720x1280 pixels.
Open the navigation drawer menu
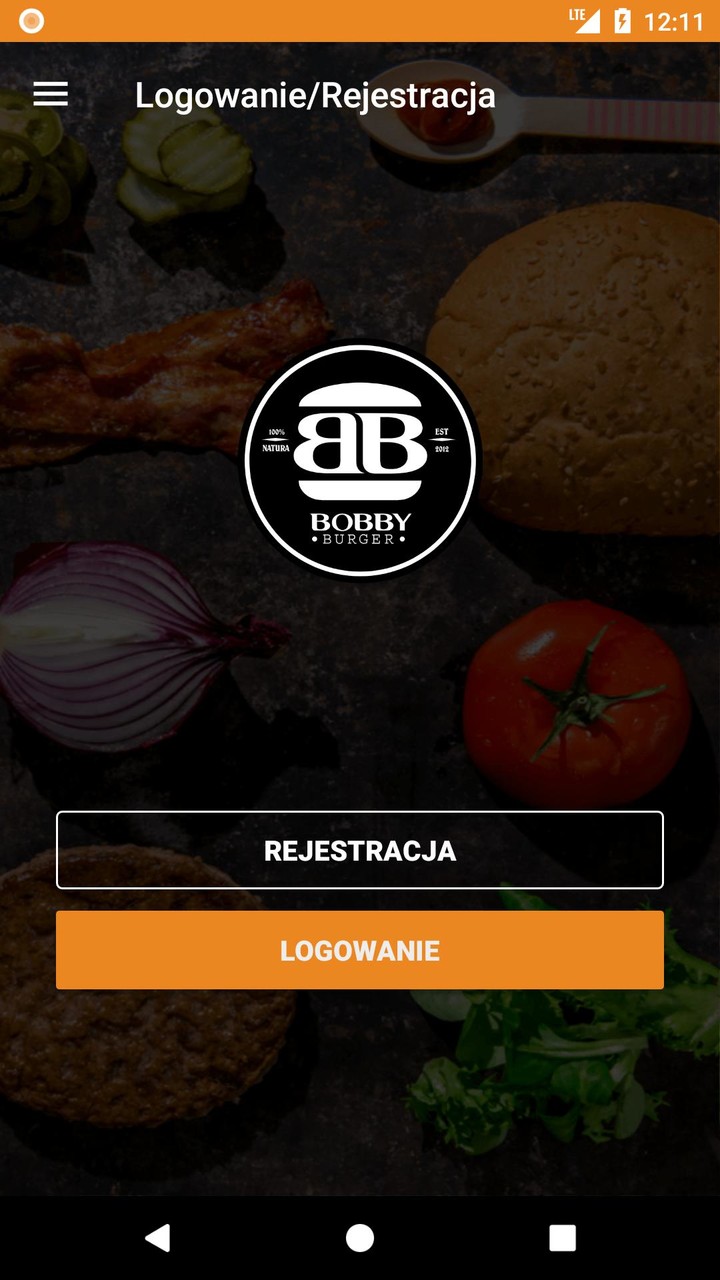coord(50,94)
